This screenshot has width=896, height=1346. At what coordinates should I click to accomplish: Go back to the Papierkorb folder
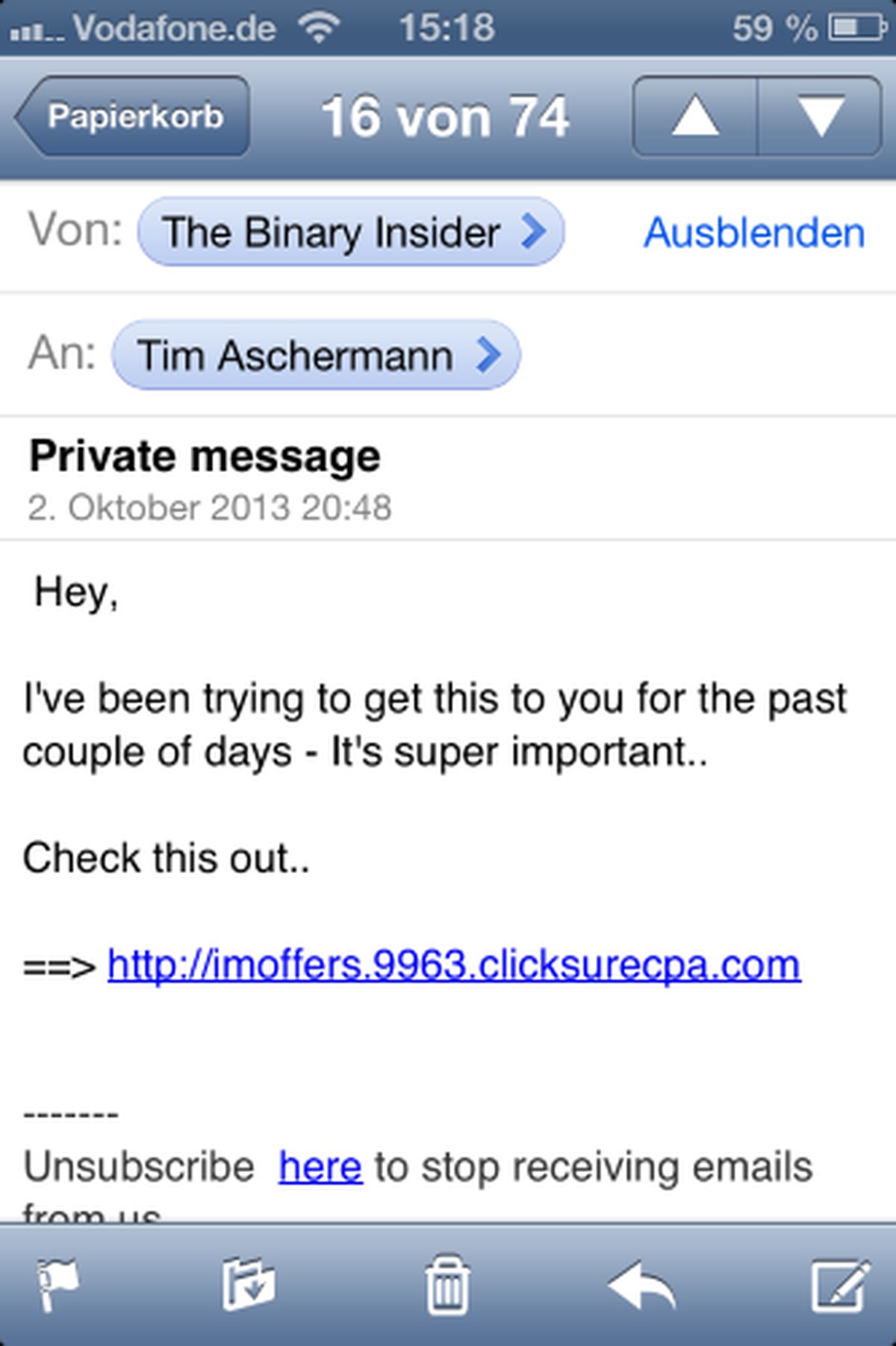(133, 117)
